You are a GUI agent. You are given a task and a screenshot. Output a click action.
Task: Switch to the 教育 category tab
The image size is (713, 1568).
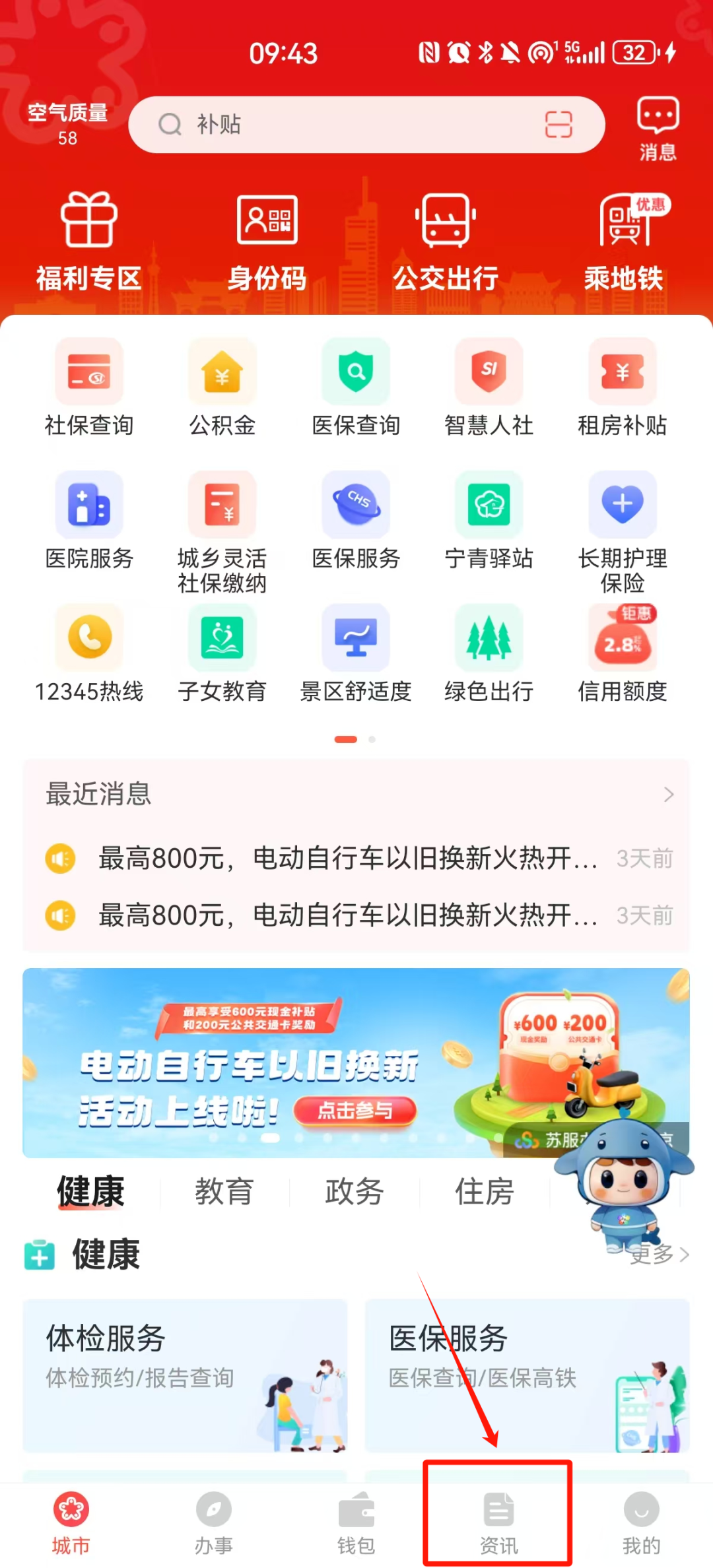(x=224, y=1192)
